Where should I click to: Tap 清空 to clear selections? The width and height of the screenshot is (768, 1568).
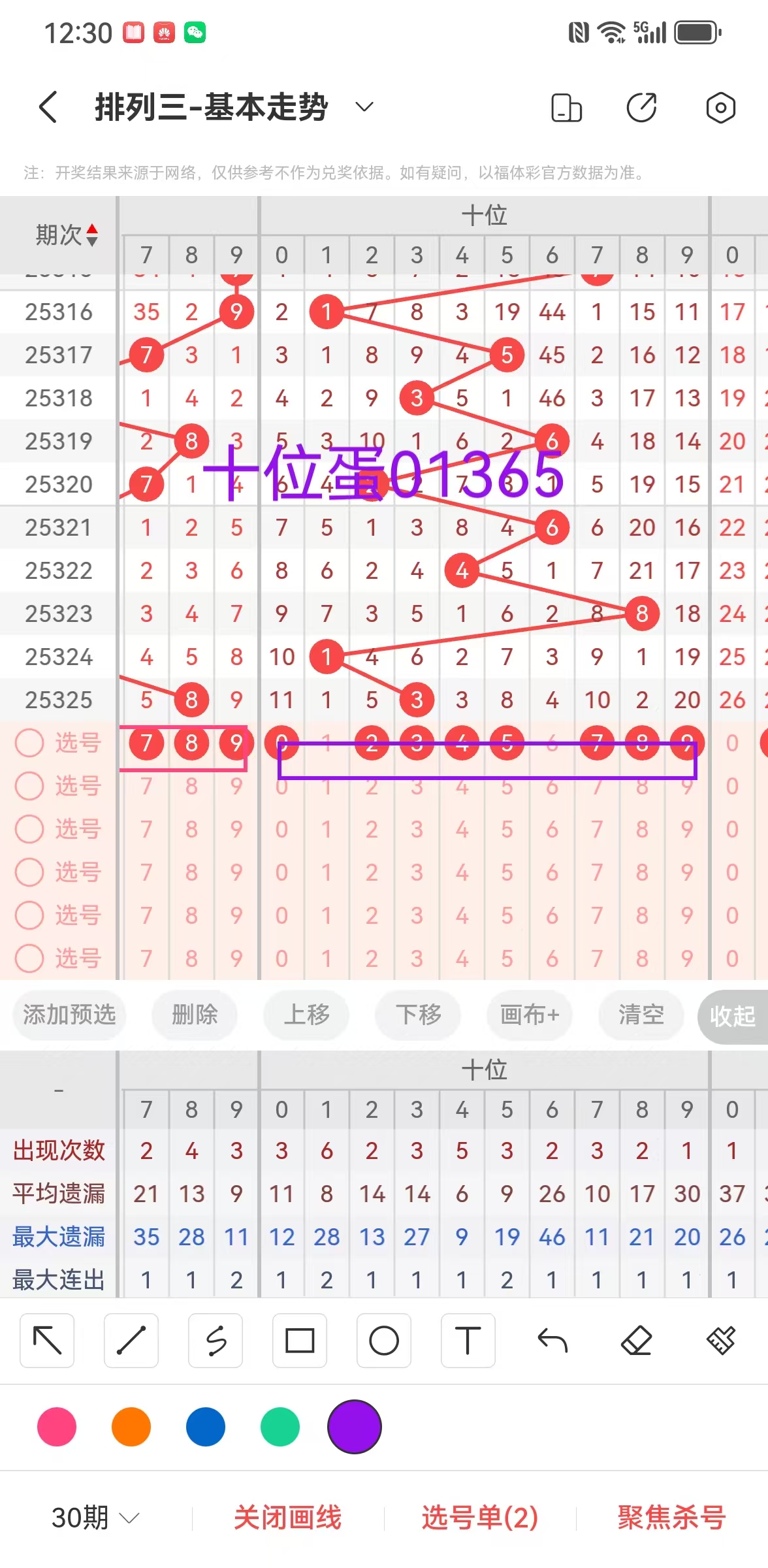pyautogui.click(x=641, y=1015)
